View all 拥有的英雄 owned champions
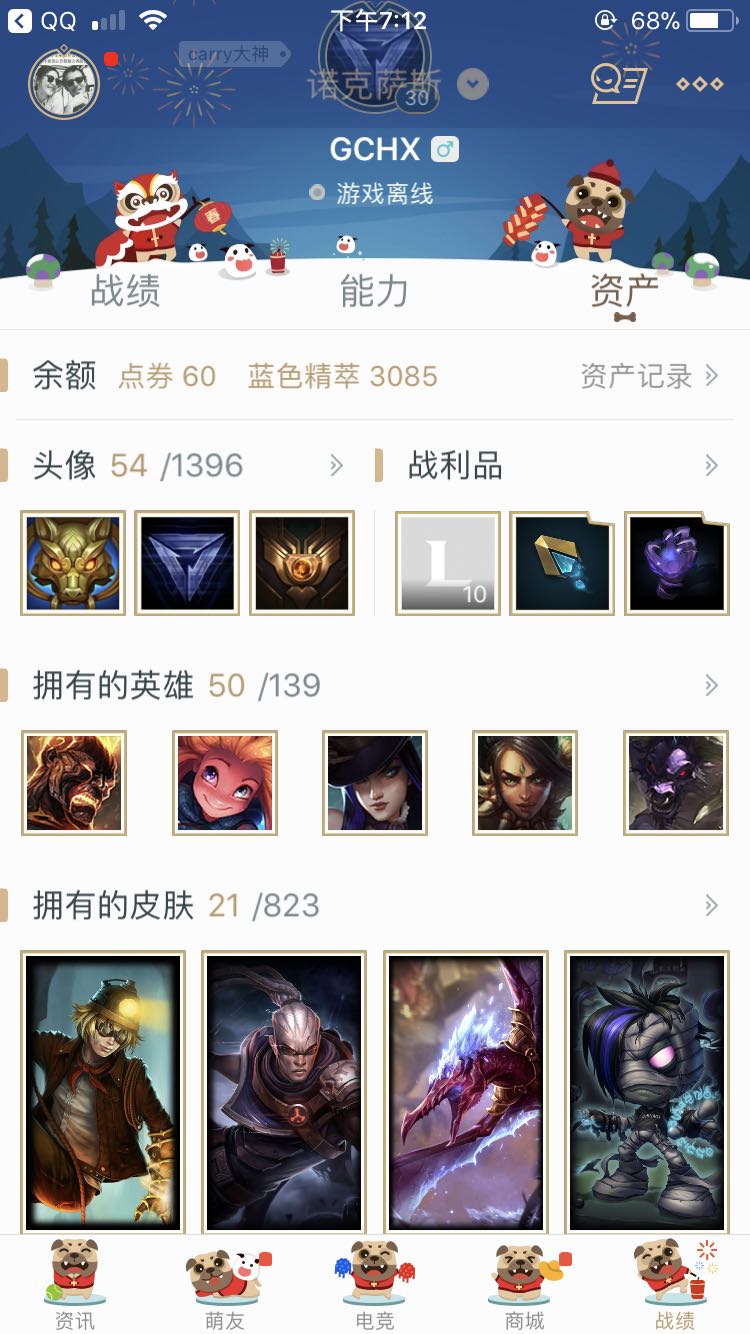Image resolution: width=750 pixels, height=1334 pixels. tap(711, 685)
